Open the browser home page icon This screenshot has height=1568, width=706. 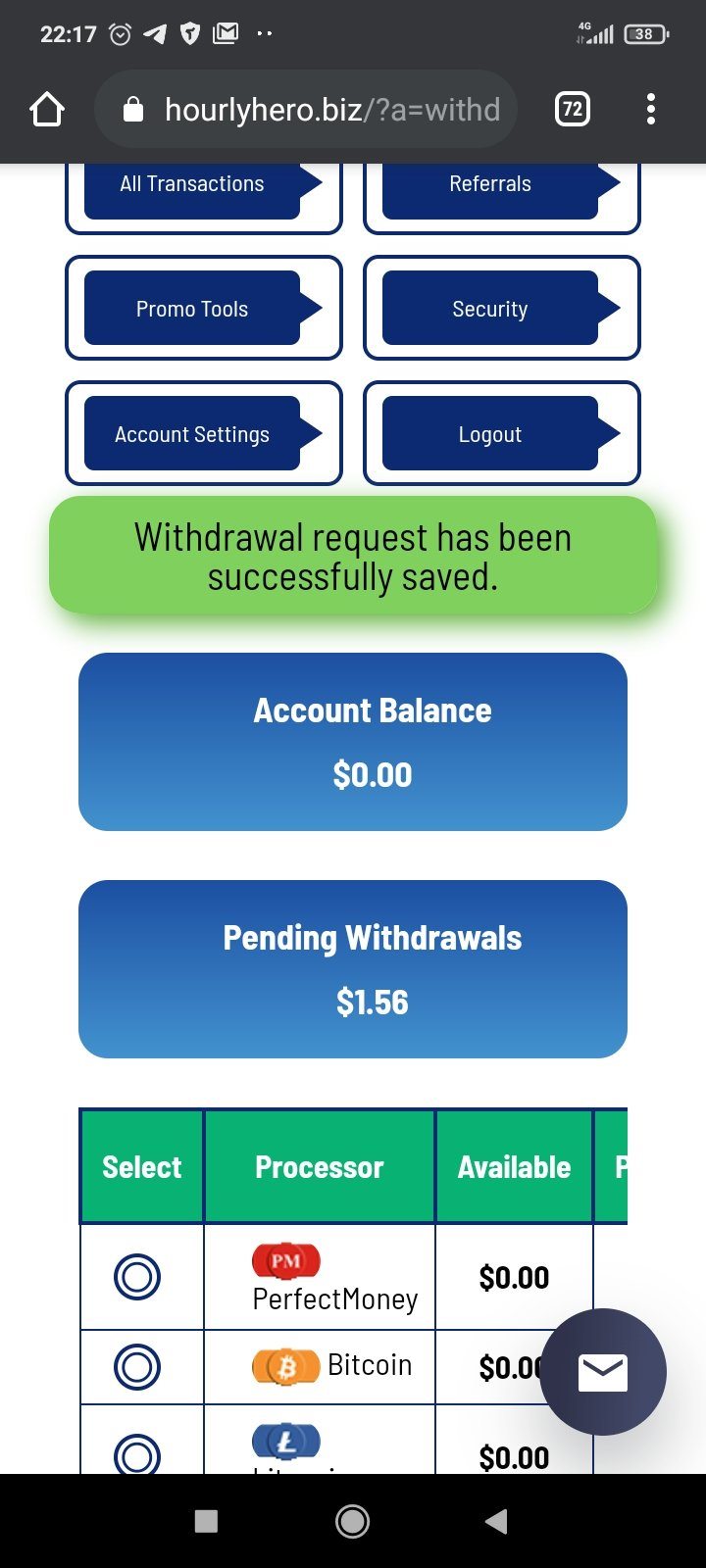pos(47,109)
